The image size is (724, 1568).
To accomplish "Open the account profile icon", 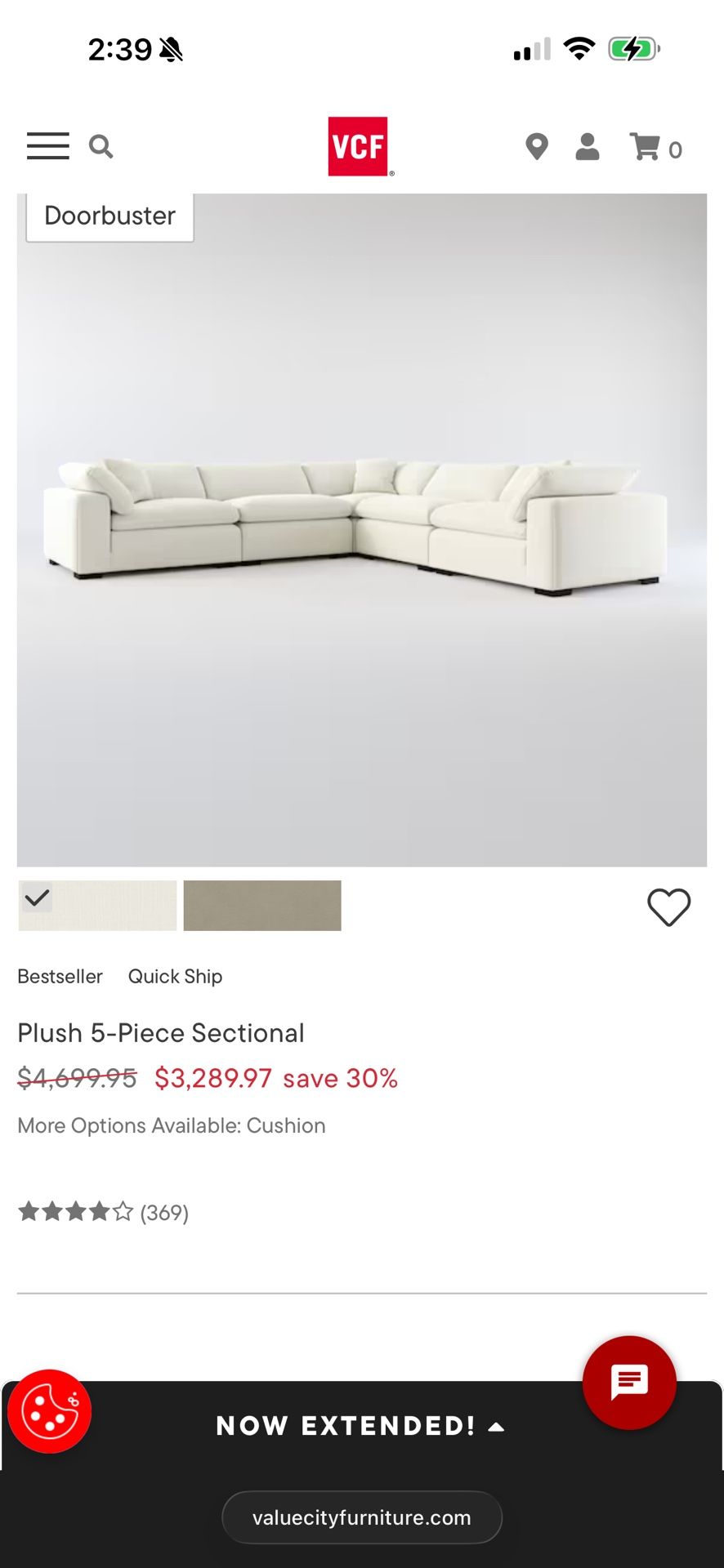I will click(587, 146).
